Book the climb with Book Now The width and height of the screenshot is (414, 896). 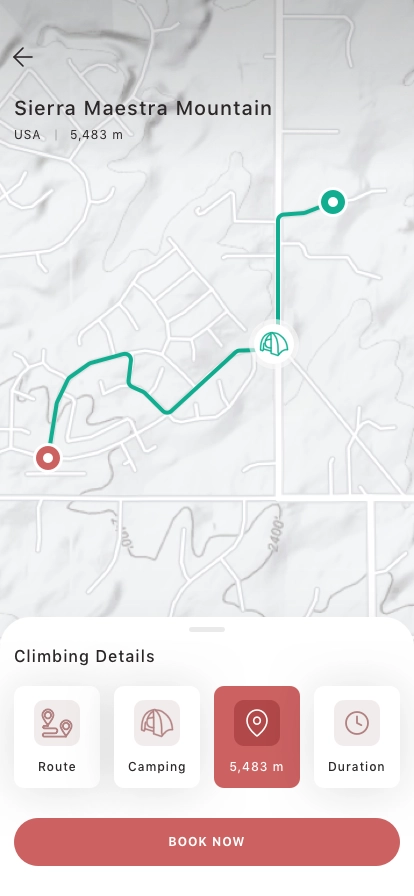coord(207,842)
